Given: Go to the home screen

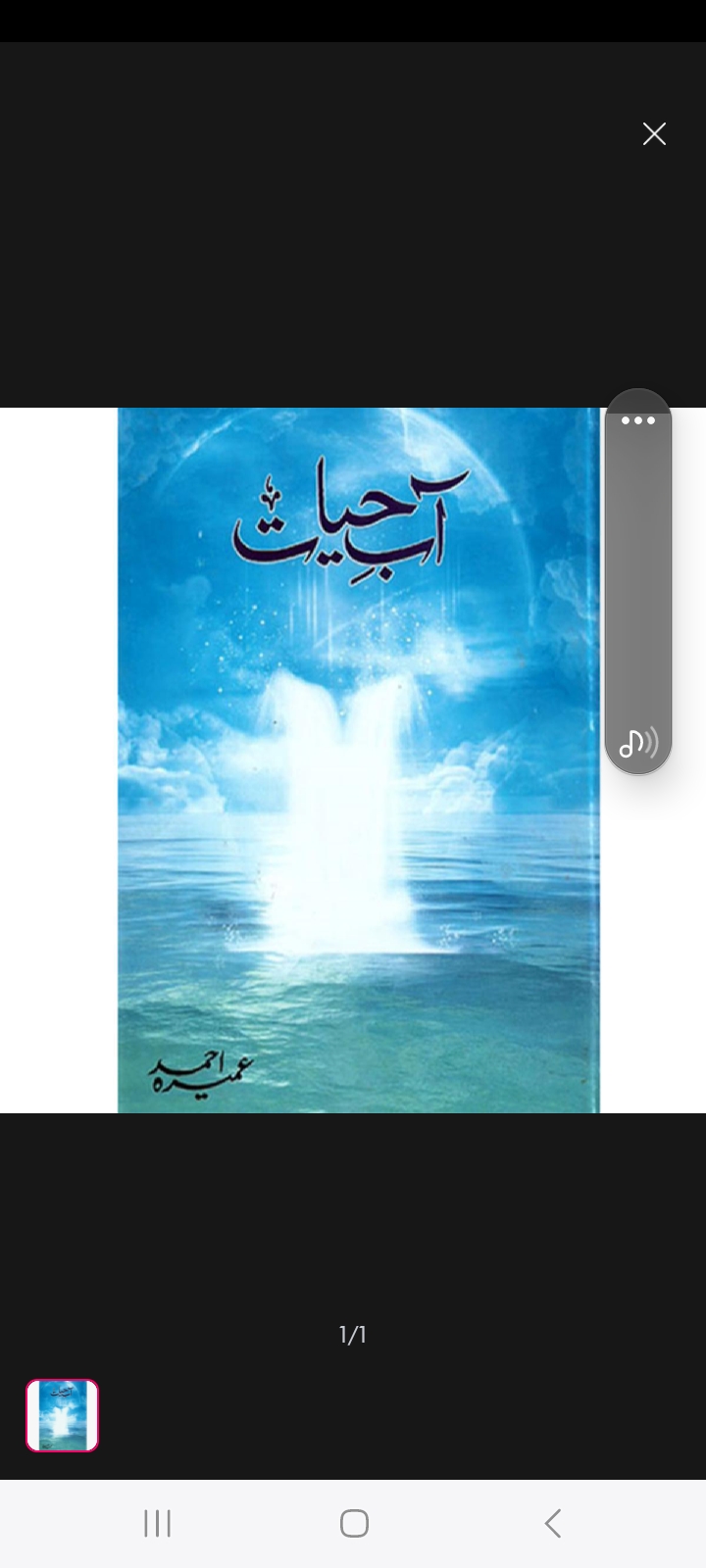Looking at the screenshot, I should click(354, 1523).
